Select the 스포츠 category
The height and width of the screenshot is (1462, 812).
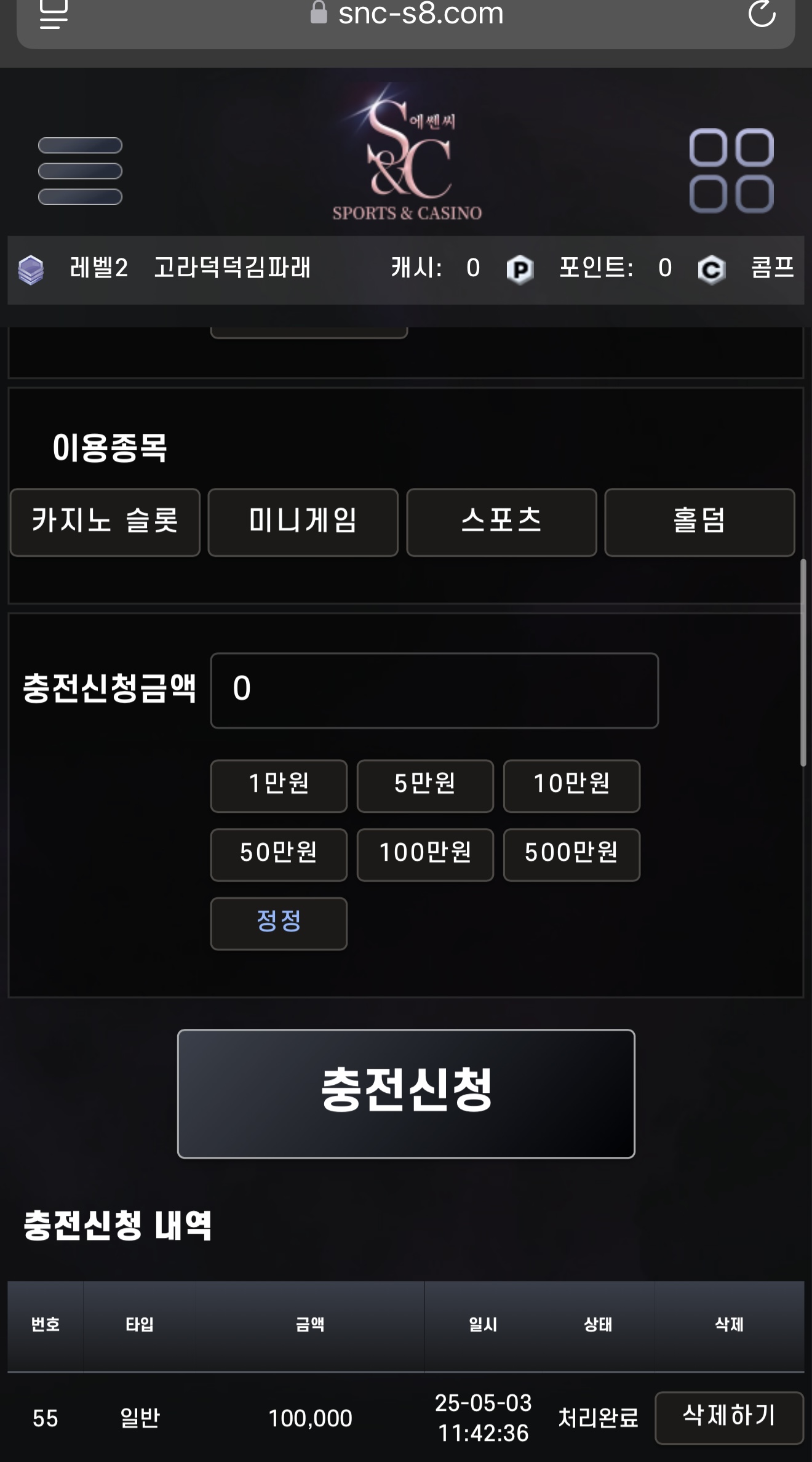pos(501,522)
